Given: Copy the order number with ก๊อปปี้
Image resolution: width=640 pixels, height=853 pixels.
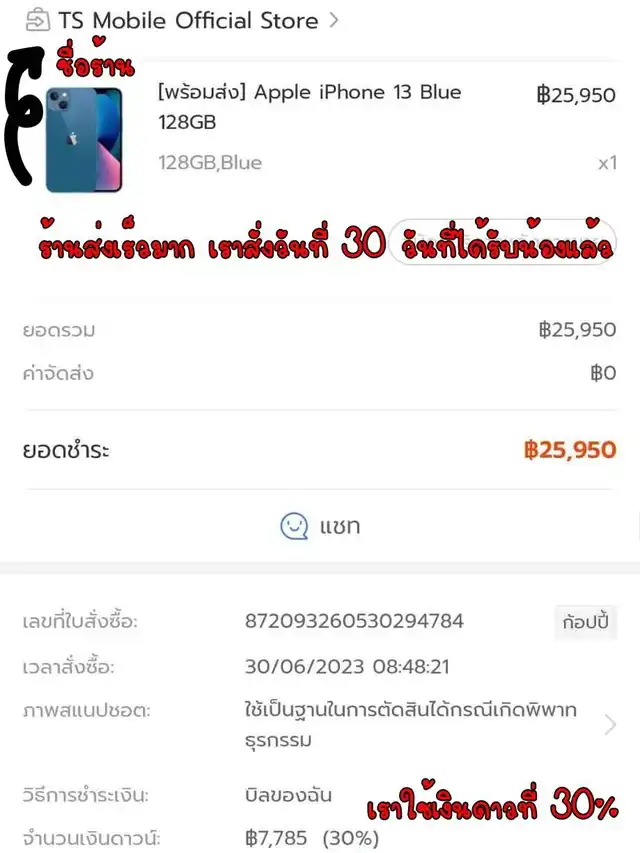Looking at the screenshot, I should click(585, 621).
